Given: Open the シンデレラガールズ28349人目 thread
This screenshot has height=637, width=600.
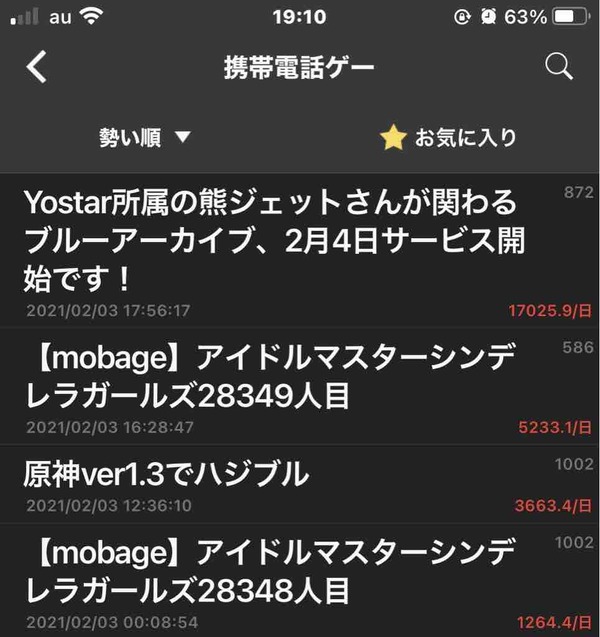Looking at the screenshot, I should point(300,386).
